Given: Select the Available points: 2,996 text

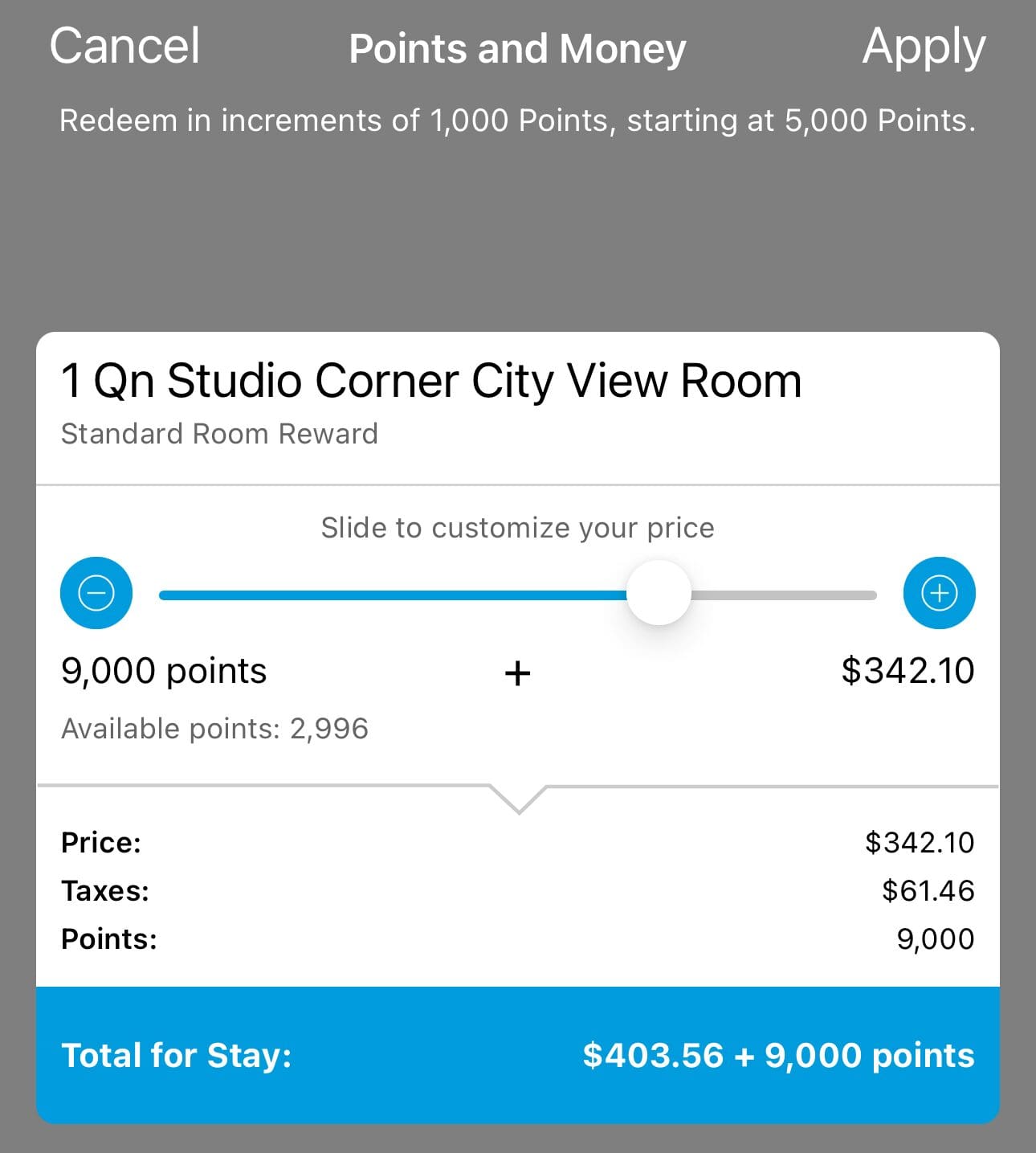Looking at the screenshot, I should point(214,728).
